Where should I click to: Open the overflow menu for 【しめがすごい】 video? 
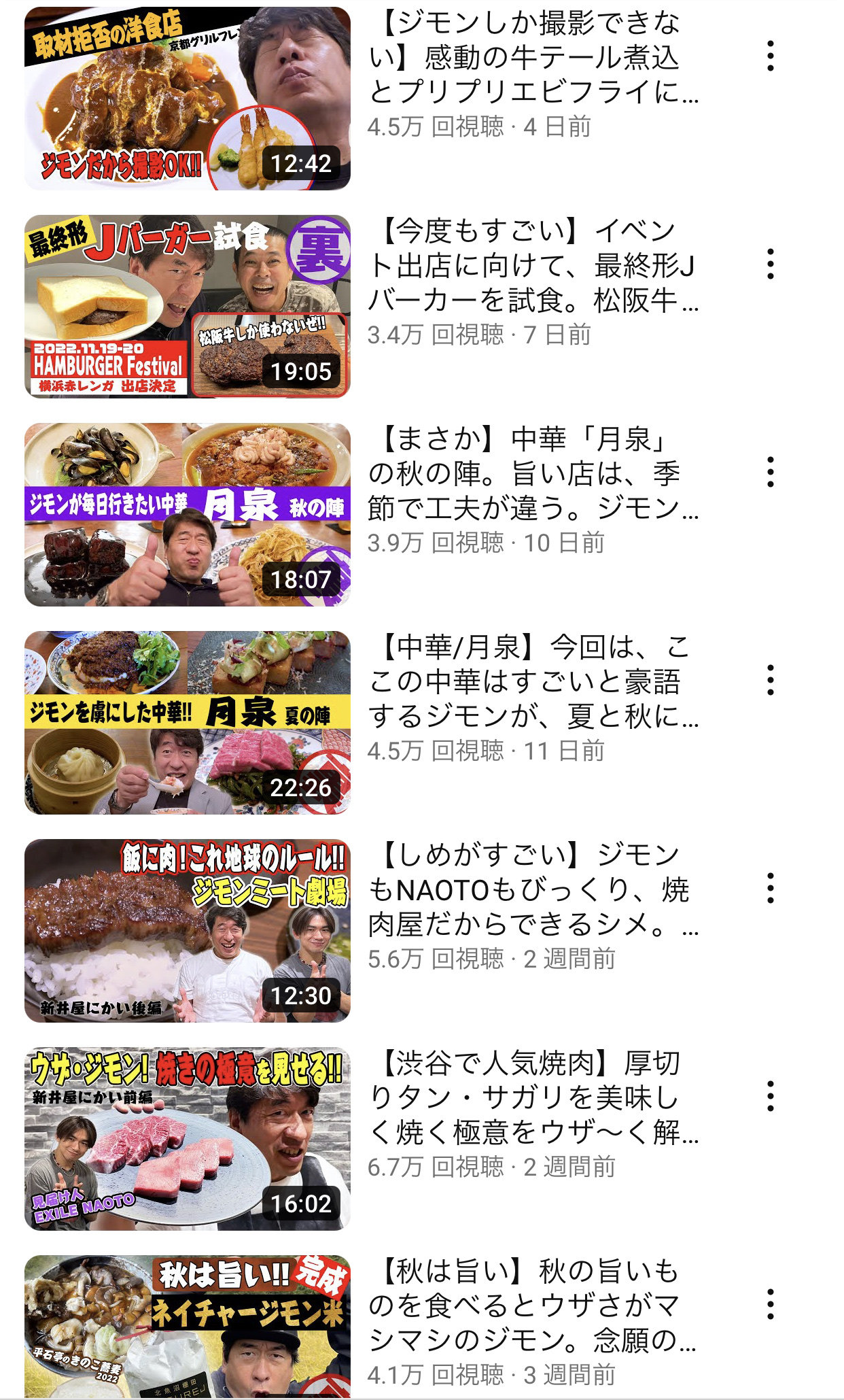coord(770,888)
